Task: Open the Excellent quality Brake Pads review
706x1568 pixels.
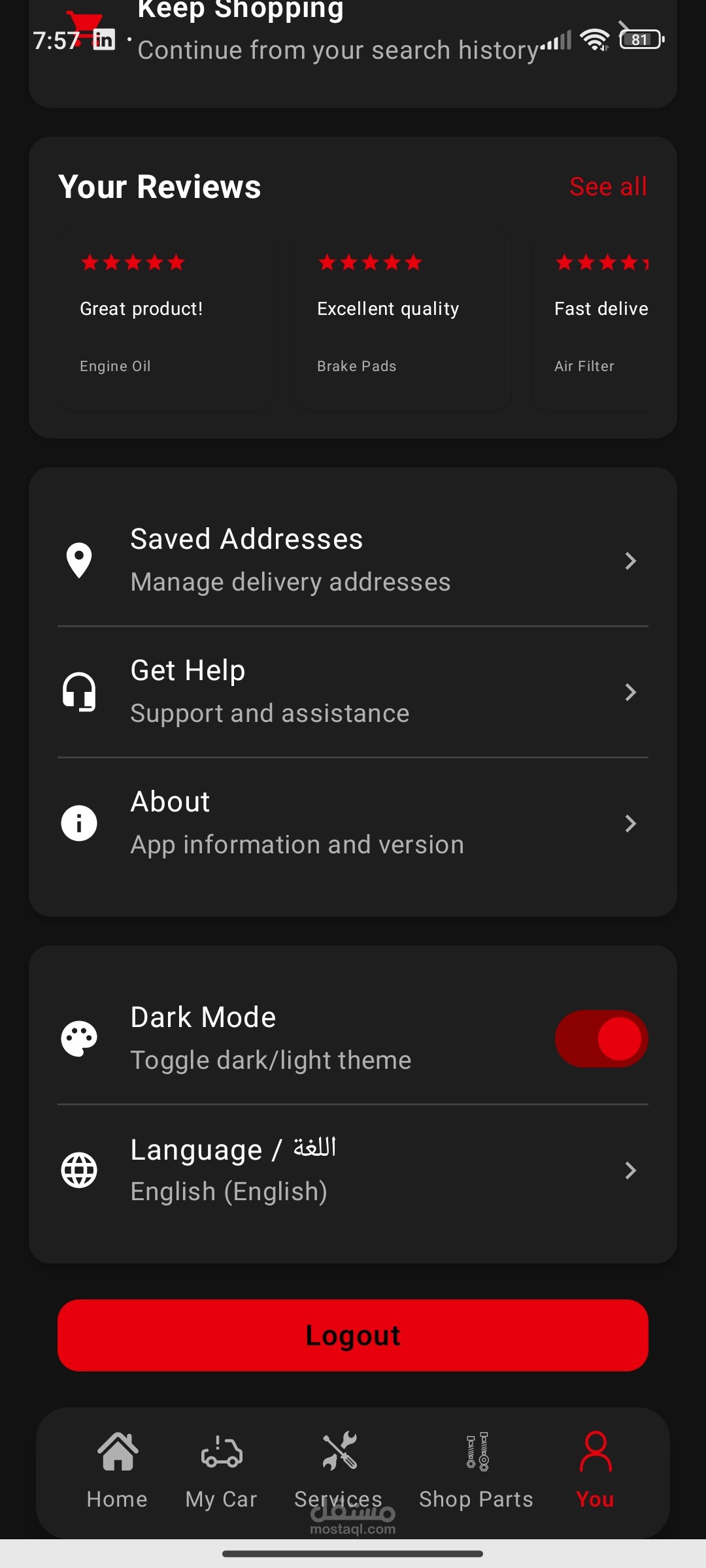Action: point(402,319)
